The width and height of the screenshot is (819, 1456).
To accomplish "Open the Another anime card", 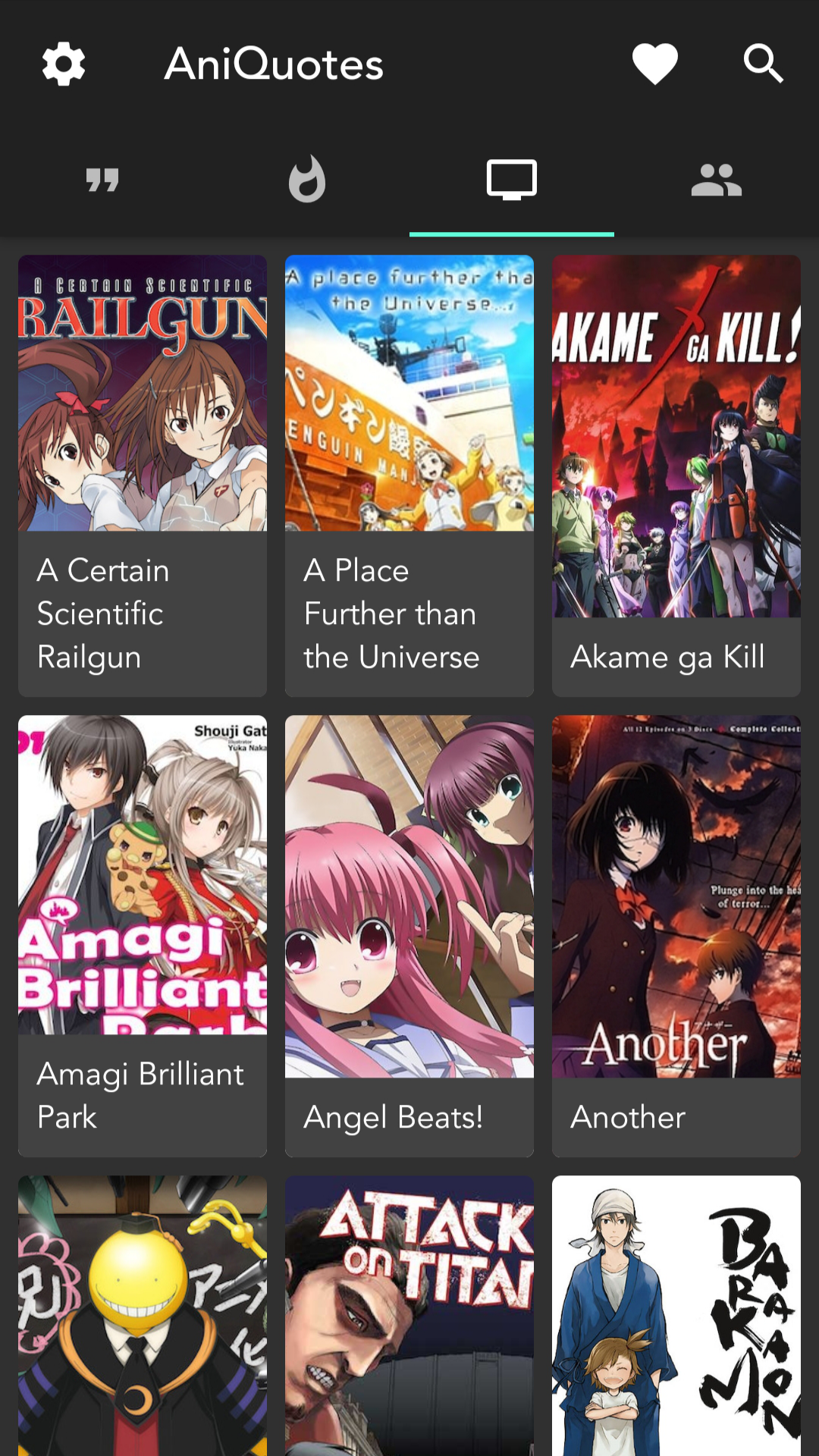I will coord(676,935).
